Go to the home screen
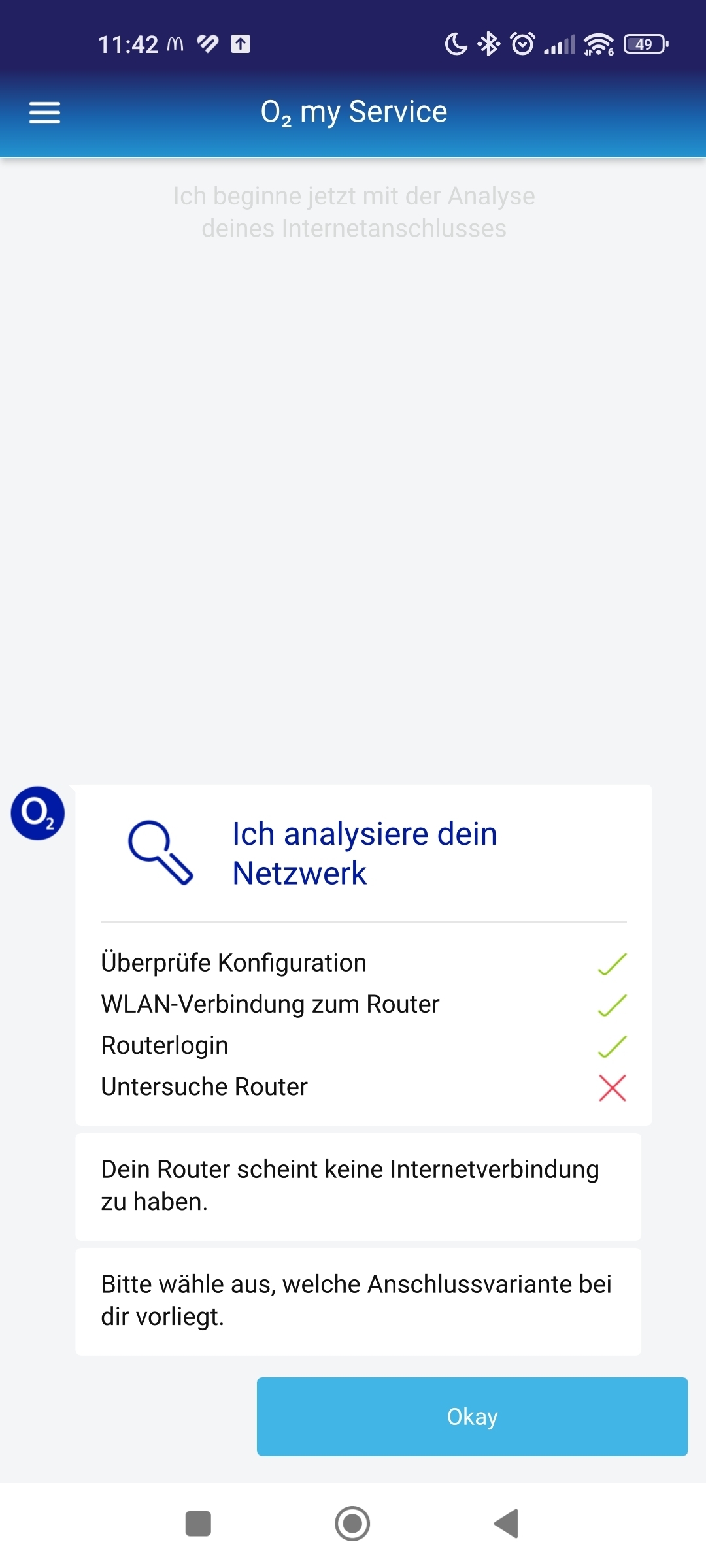 [x=352, y=1524]
